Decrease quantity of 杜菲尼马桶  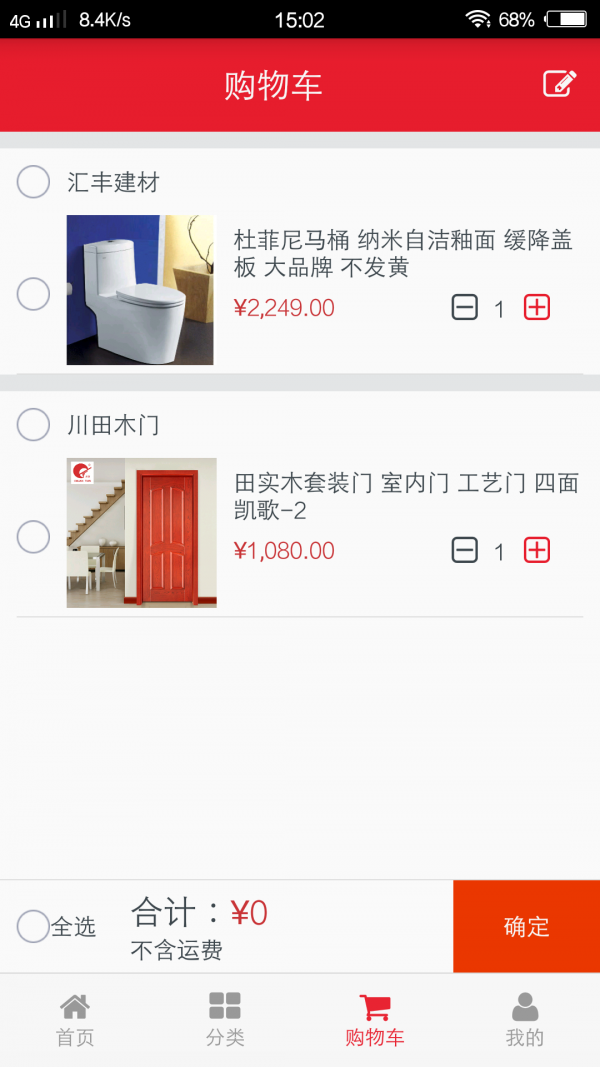(x=465, y=308)
